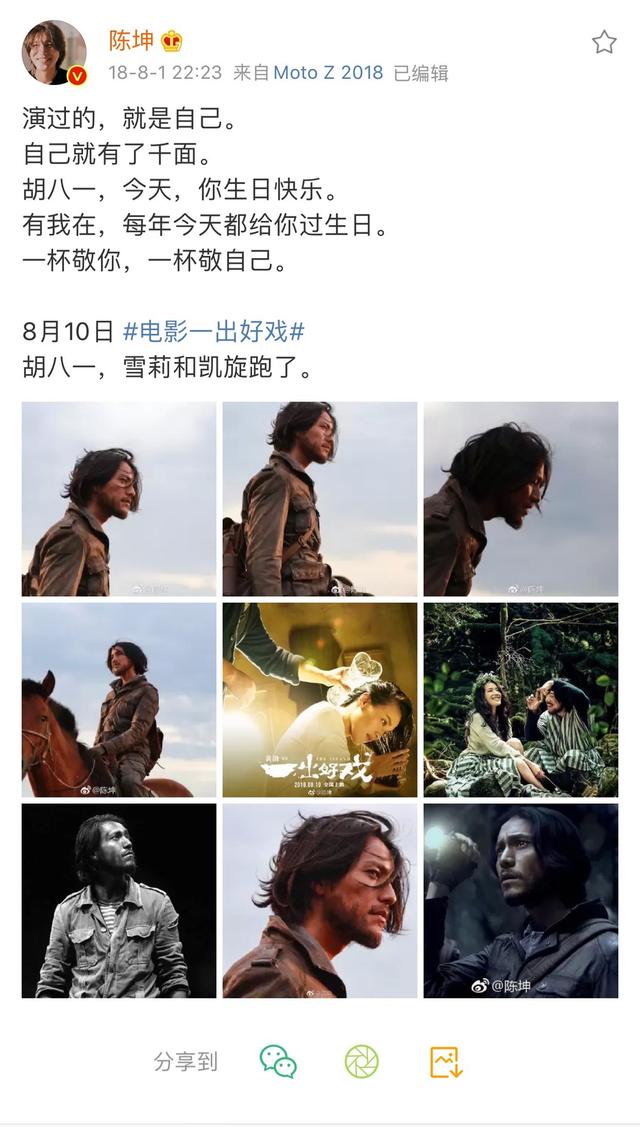The width and height of the screenshot is (640, 1127).
Task: Open the close-up face photo
Action: coord(320,901)
